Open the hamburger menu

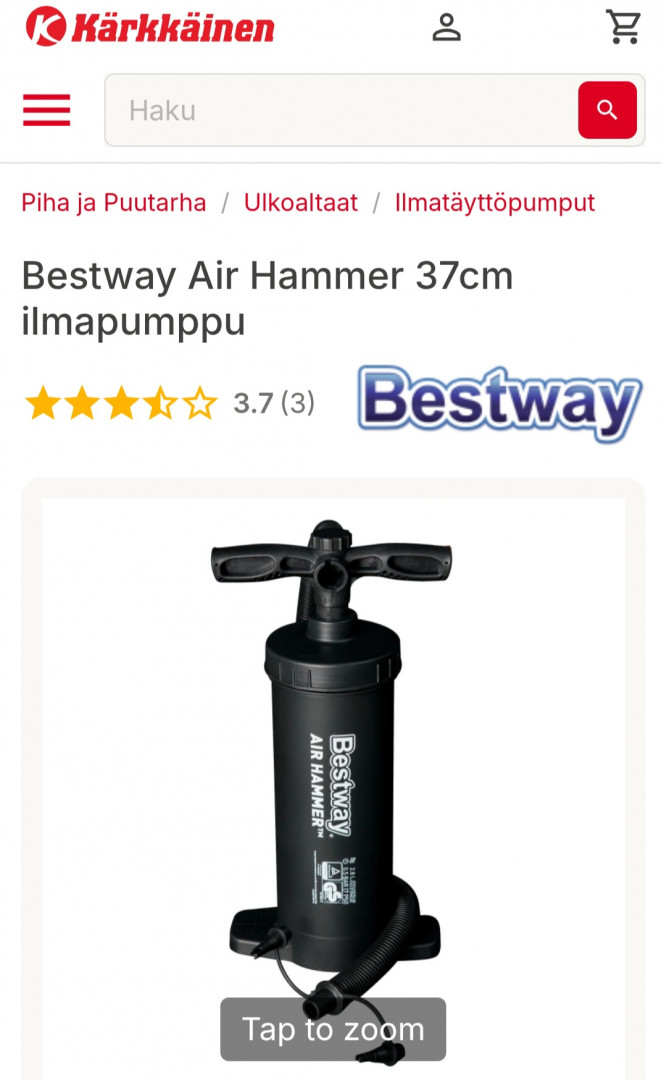click(x=47, y=110)
